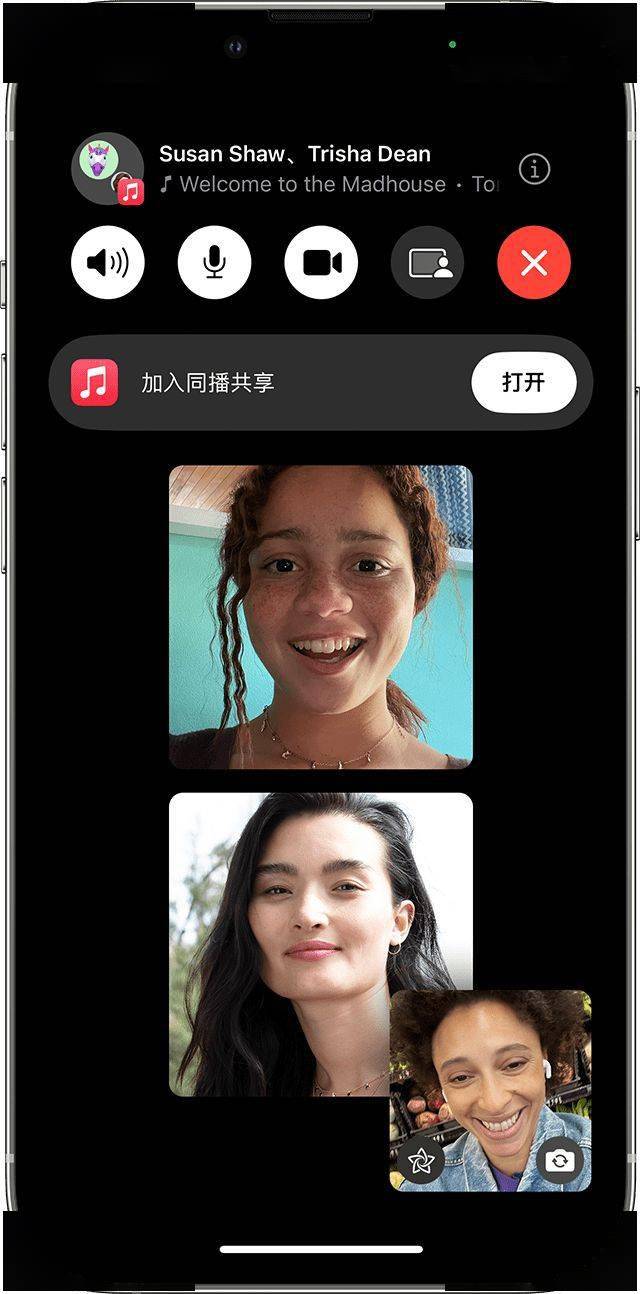Image resolution: width=640 pixels, height=1294 pixels.
Task: Toggle the speaker audio output
Action: 108,263
